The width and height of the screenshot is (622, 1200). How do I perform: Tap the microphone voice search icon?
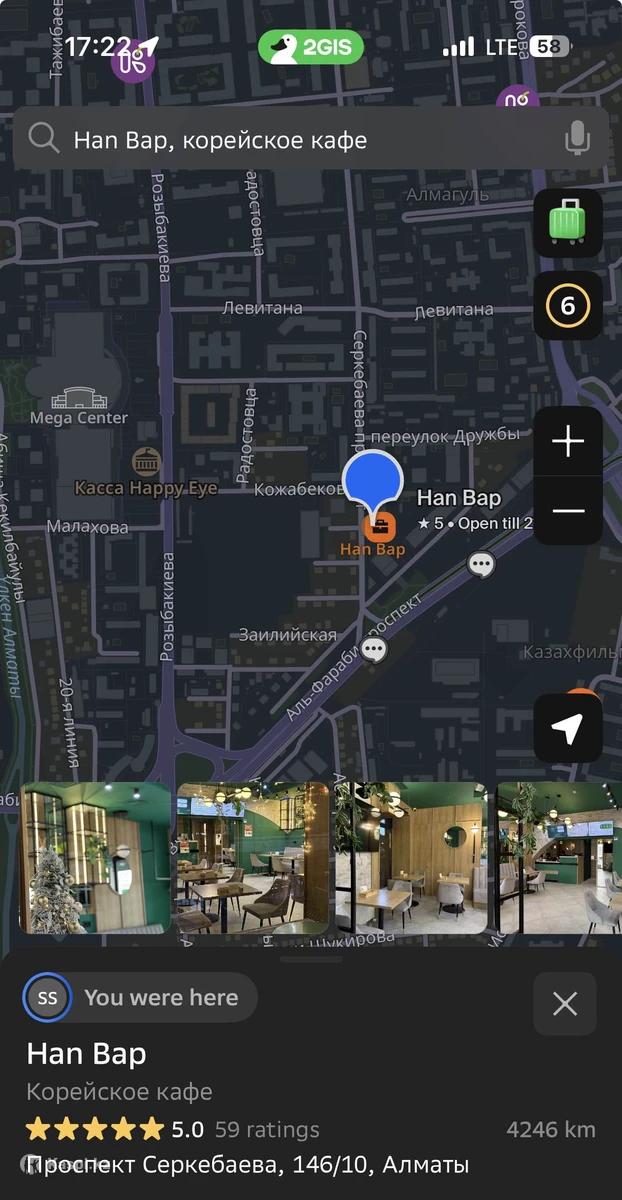[577, 139]
